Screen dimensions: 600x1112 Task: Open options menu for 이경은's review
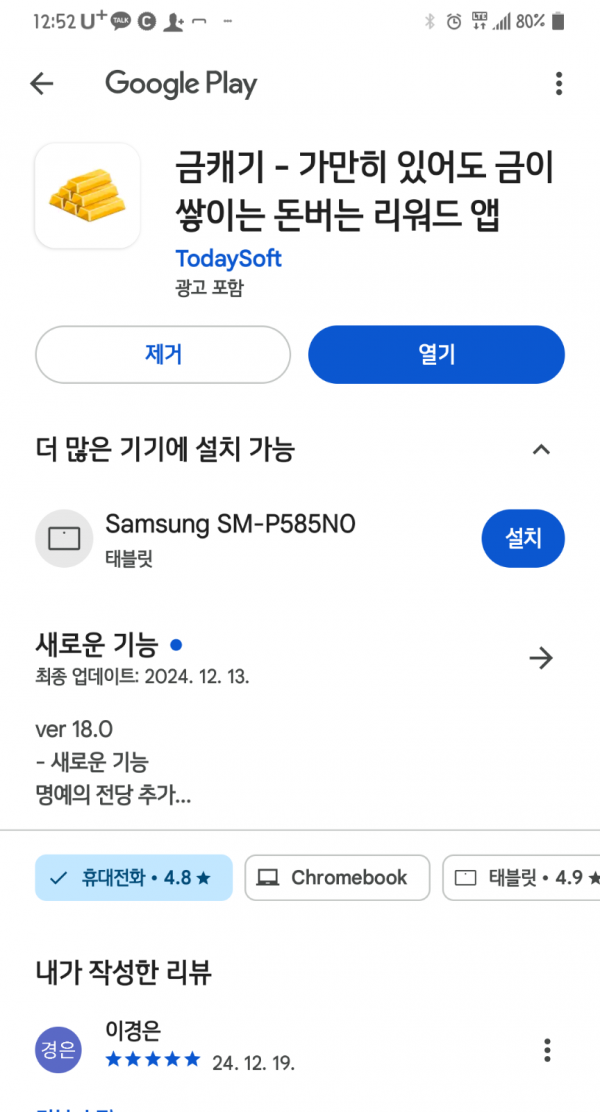click(547, 1050)
